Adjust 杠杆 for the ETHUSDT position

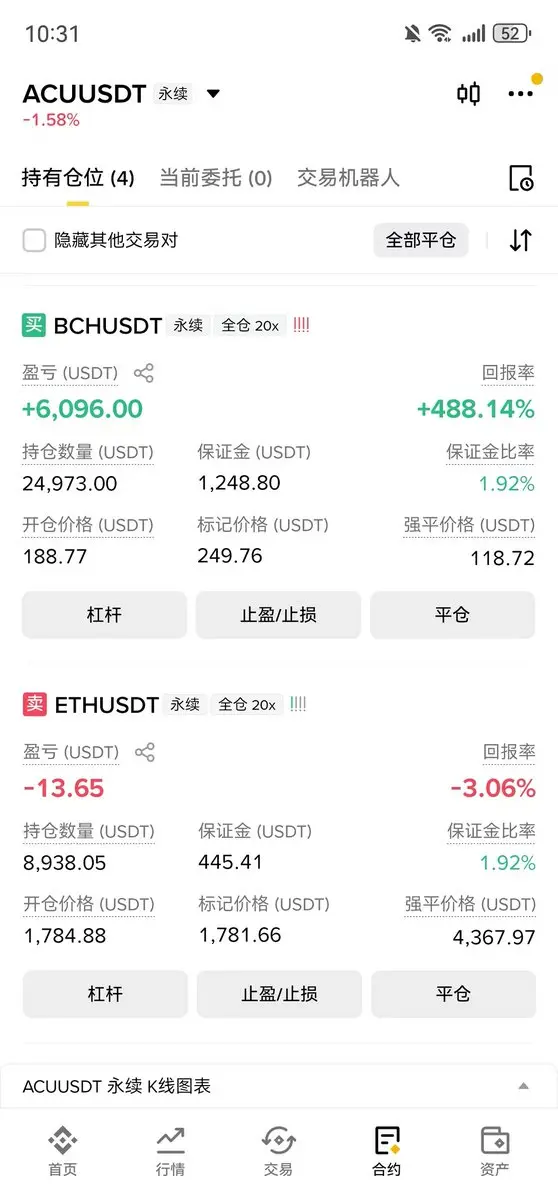105,994
